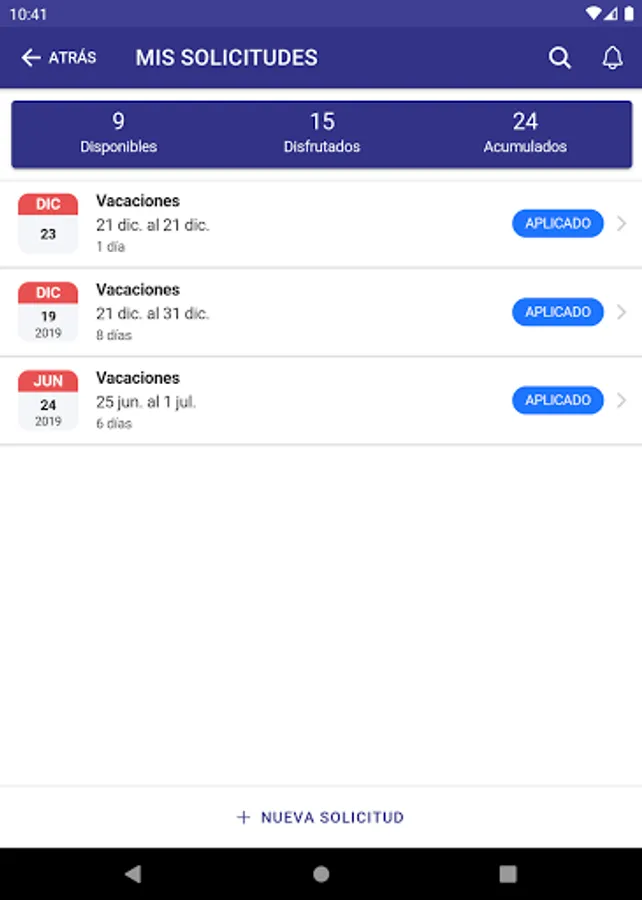Tap the system home button

321,874
